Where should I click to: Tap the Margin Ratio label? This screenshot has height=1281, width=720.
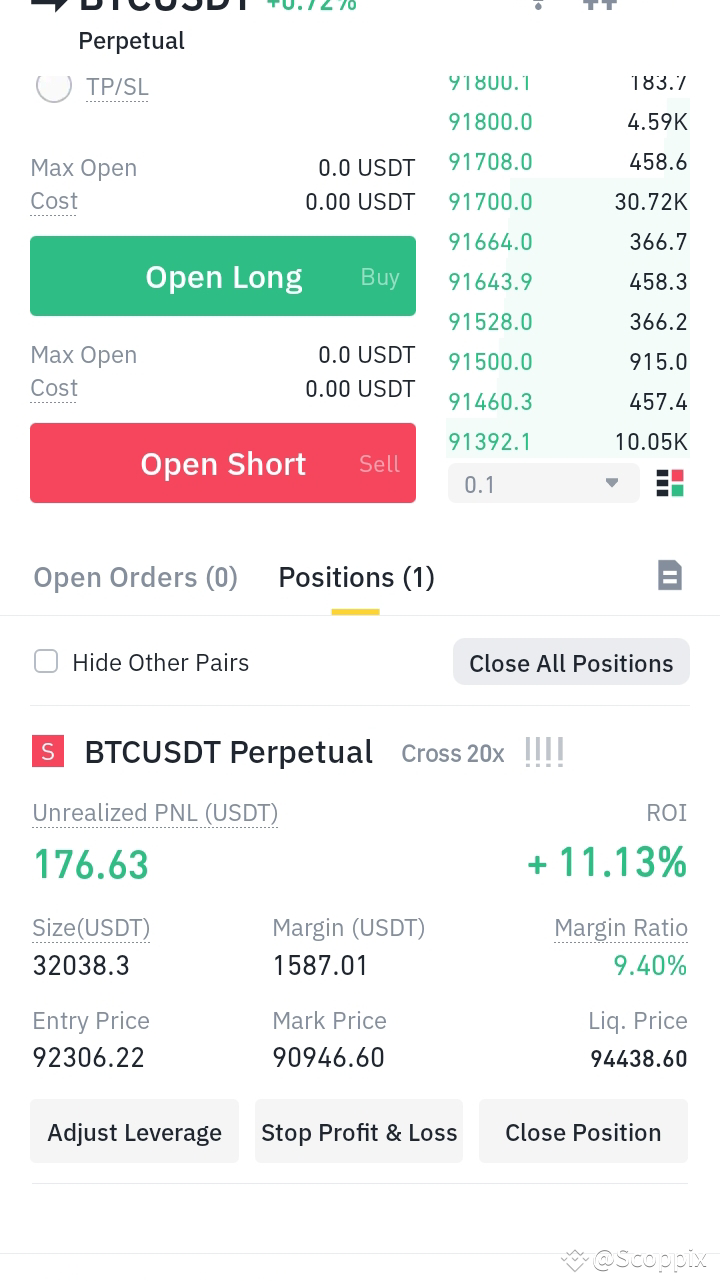click(x=621, y=928)
